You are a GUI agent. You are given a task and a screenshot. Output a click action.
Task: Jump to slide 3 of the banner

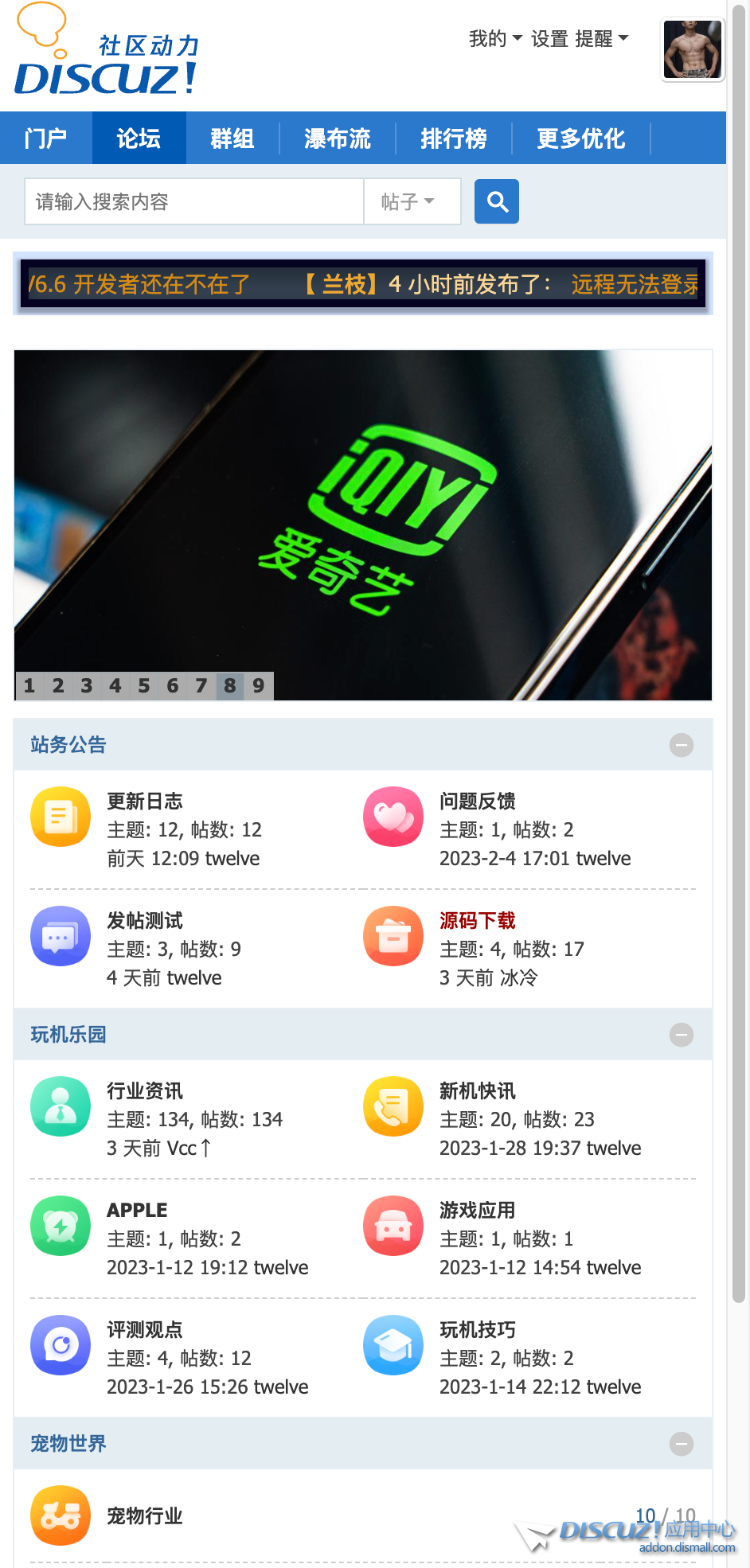[x=87, y=685]
